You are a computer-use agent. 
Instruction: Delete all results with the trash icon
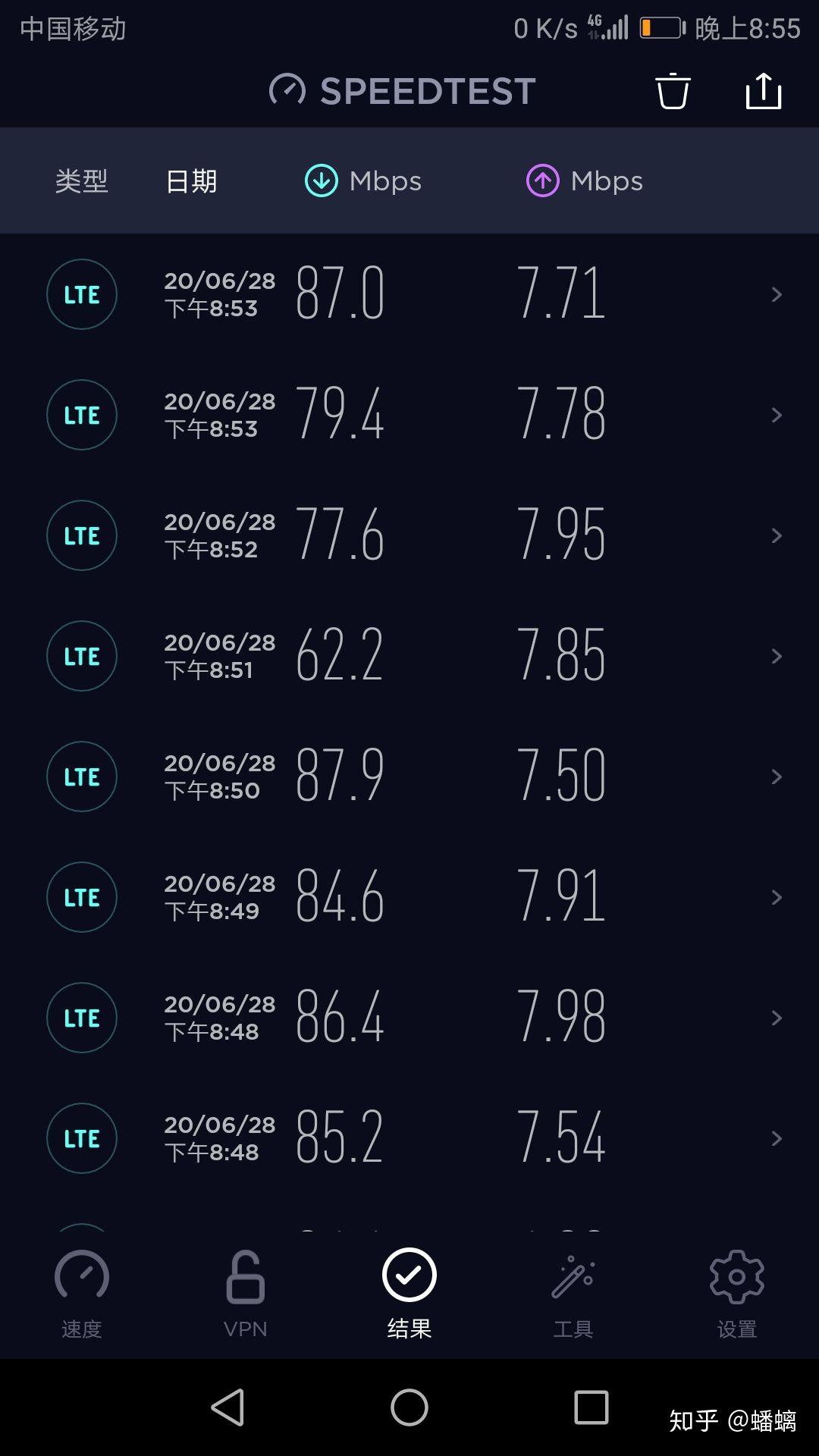[x=673, y=91]
